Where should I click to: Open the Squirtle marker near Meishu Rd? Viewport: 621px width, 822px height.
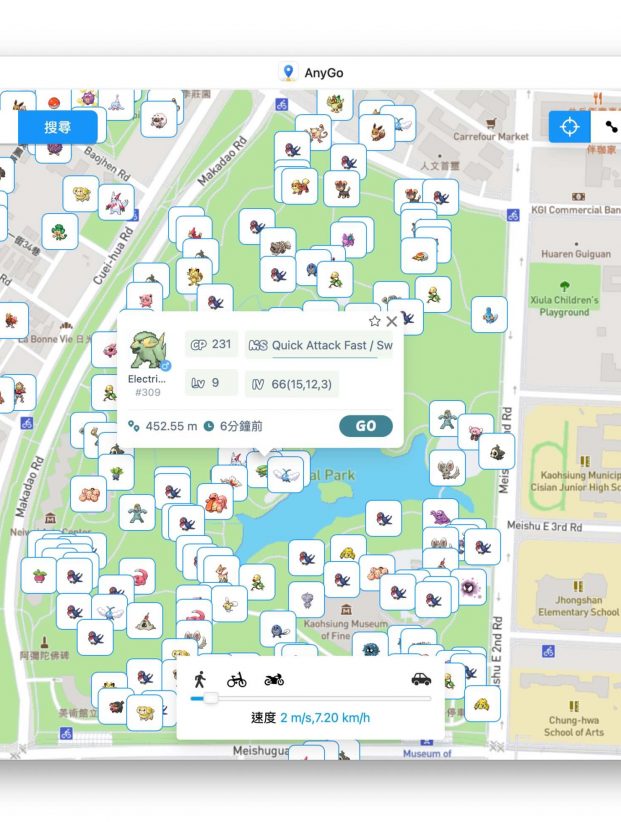[x=489, y=314]
